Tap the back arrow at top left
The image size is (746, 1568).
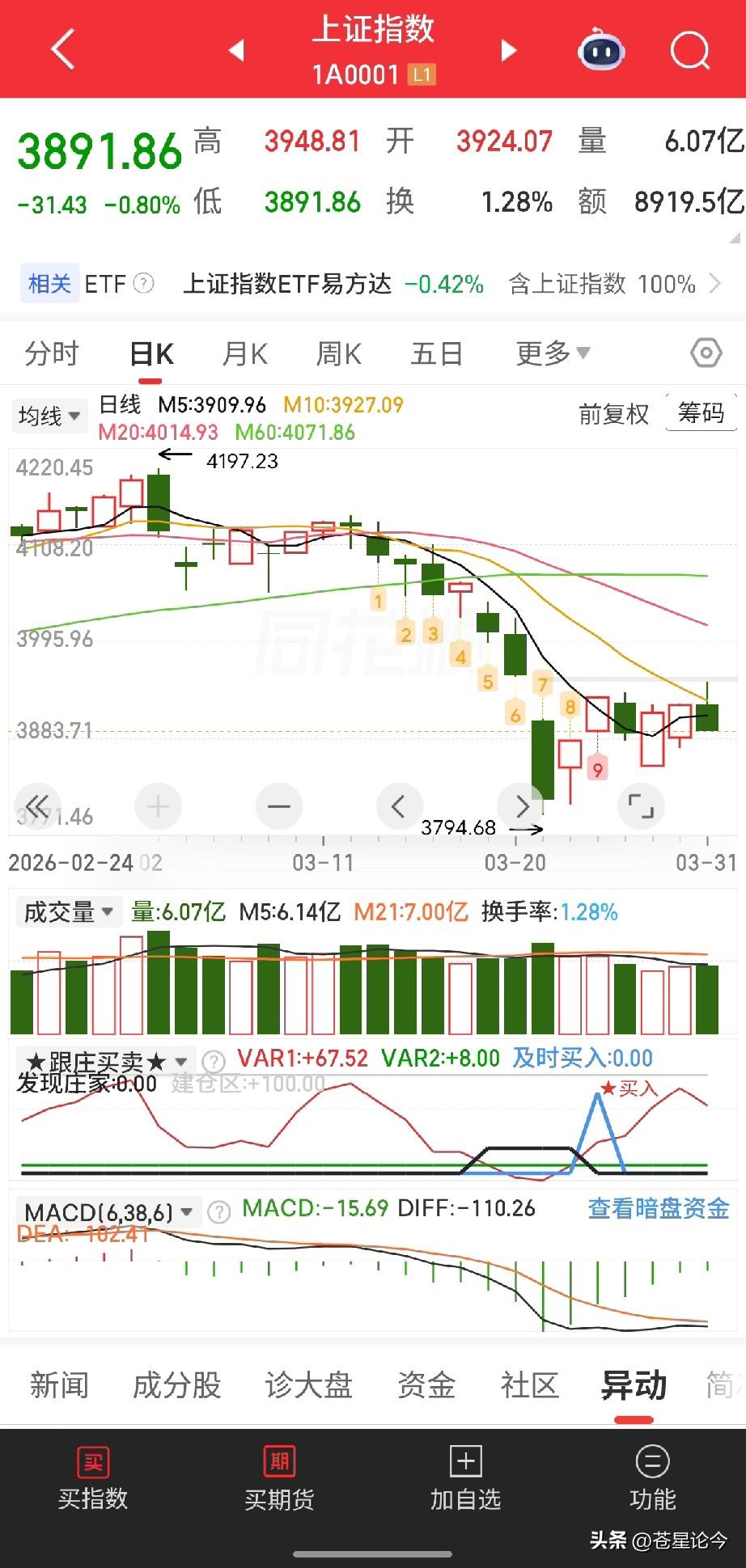click(61, 50)
